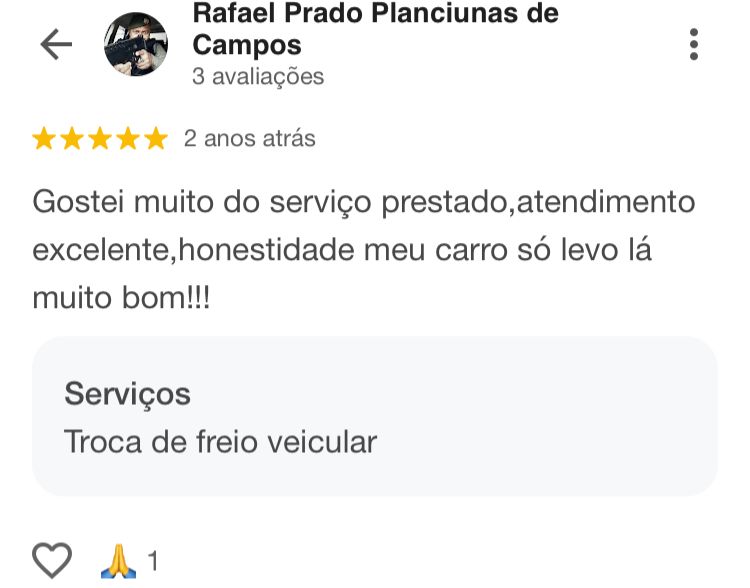Go back using the arrow icon
The height and width of the screenshot is (588, 750).
tap(56, 44)
